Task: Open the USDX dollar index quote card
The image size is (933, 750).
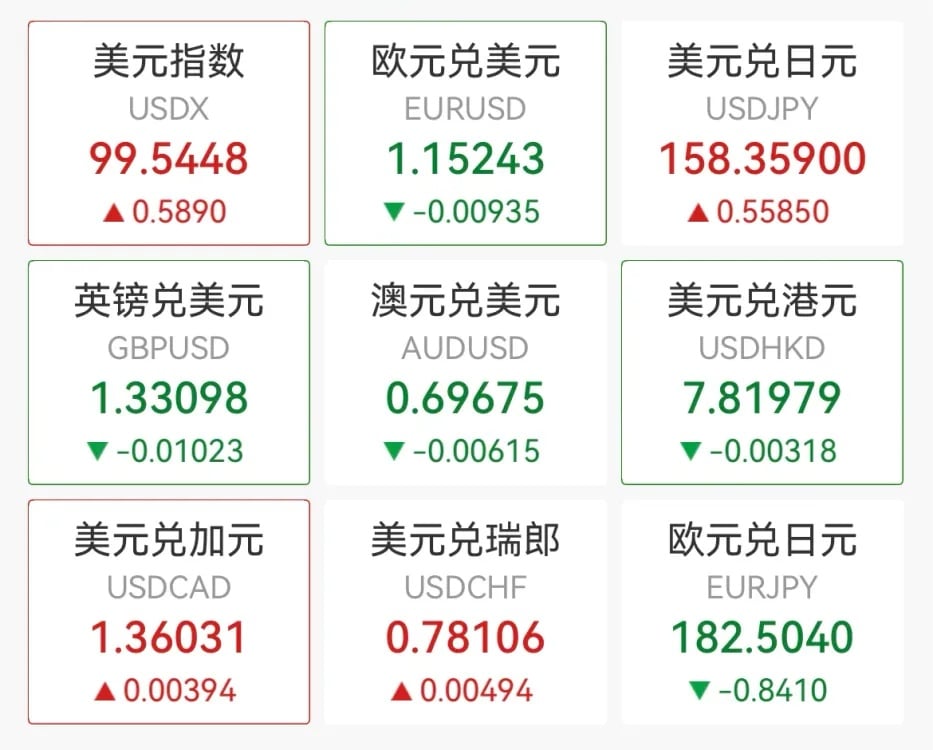Action: (168, 133)
